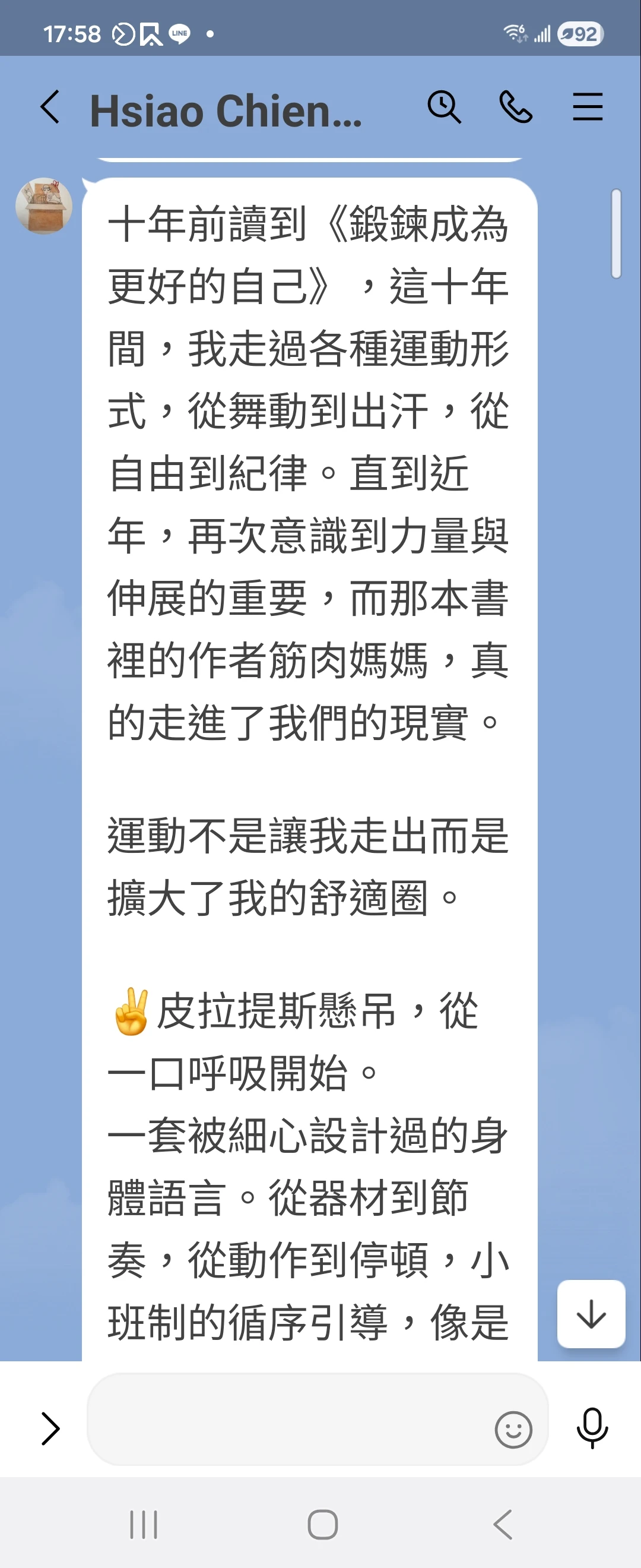Open recent apps from navigation bar
Image resolution: width=641 pixels, height=1568 pixels.
[x=144, y=1525]
